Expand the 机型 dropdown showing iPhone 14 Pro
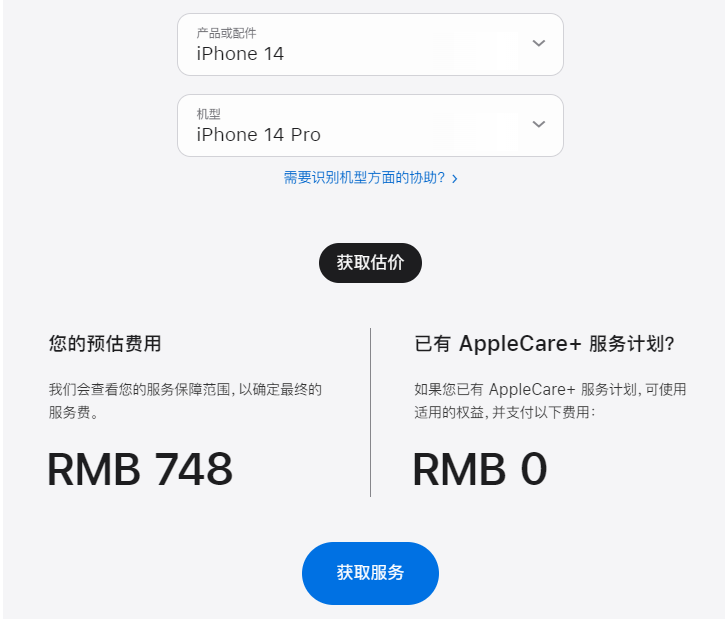The image size is (725, 619). [x=370, y=126]
